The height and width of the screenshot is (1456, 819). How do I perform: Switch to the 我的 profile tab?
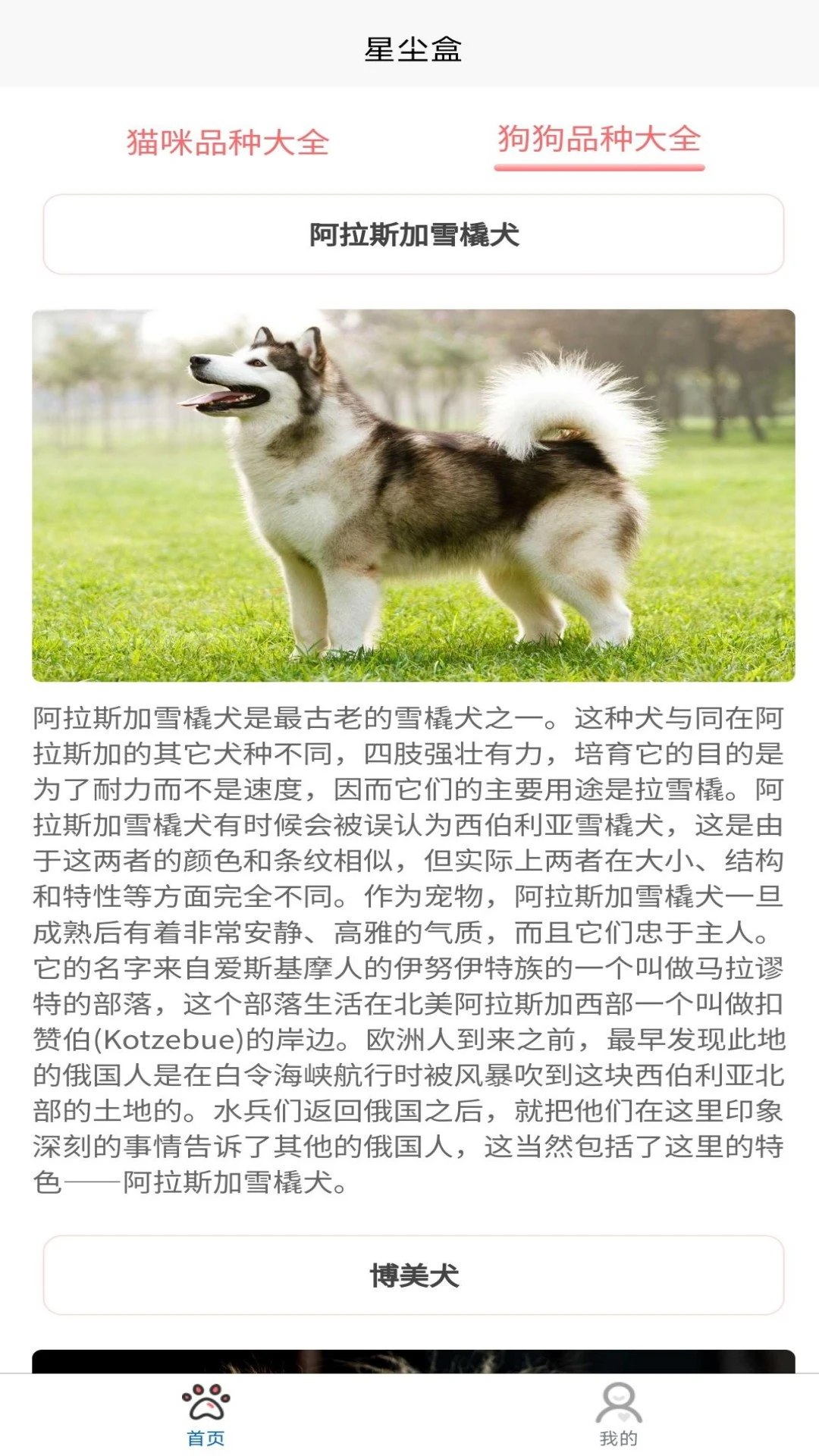[x=618, y=1414]
